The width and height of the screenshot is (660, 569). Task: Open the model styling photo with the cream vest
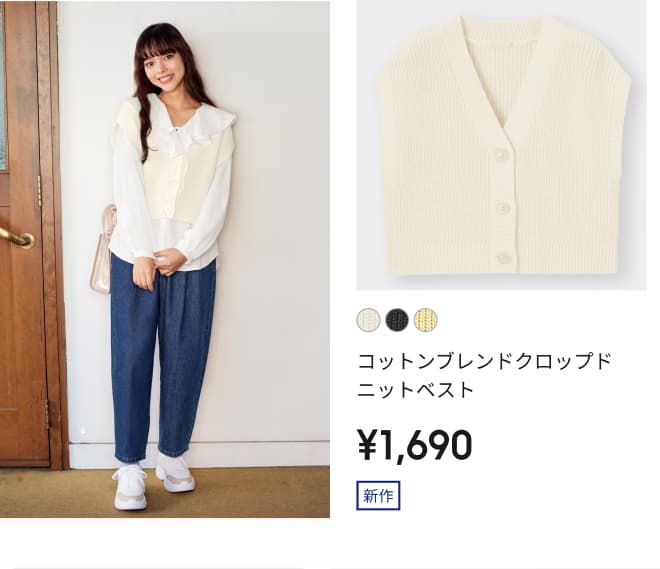point(165,259)
